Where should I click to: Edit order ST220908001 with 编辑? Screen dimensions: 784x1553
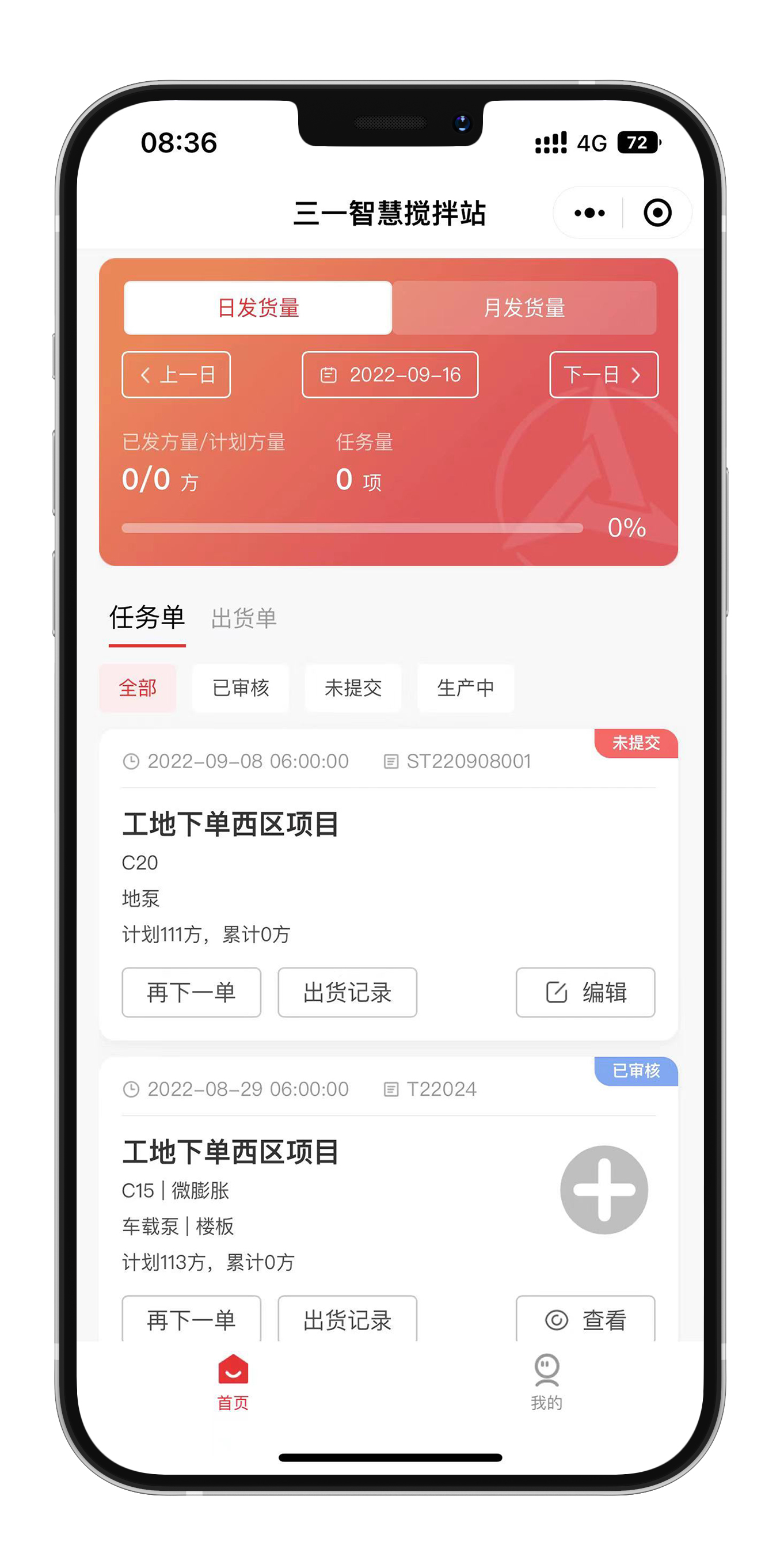(585, 992)
